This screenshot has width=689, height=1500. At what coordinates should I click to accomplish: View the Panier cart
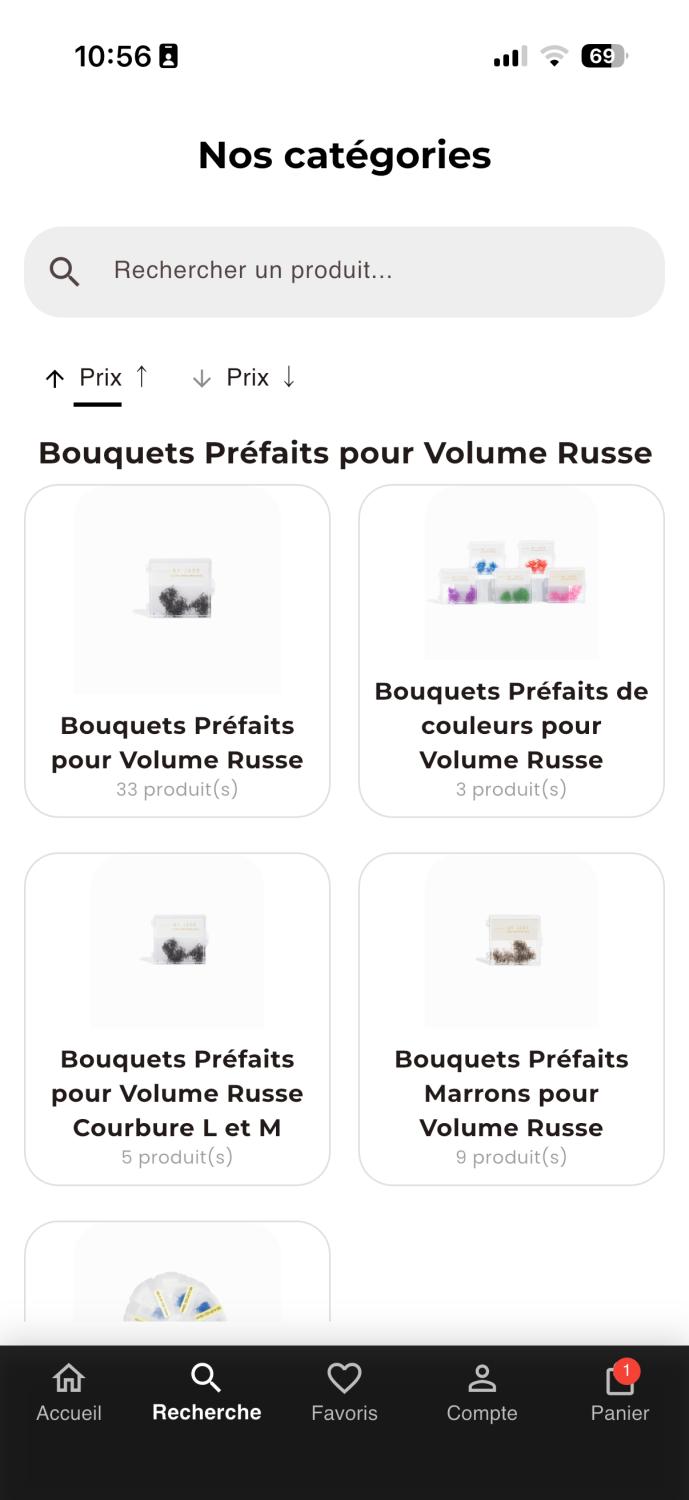[x=619, y=1392]
